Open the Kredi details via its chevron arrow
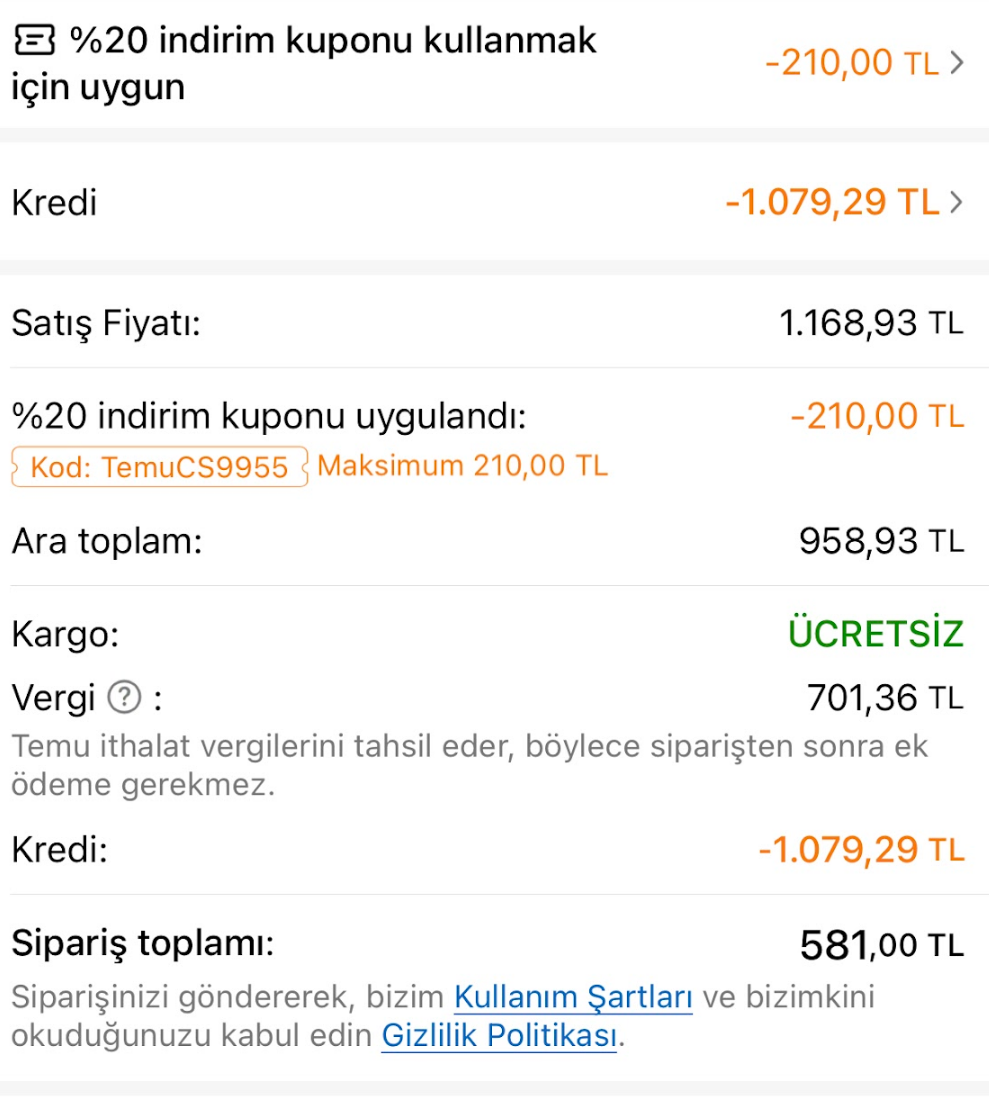 click(x=957, y=202)
